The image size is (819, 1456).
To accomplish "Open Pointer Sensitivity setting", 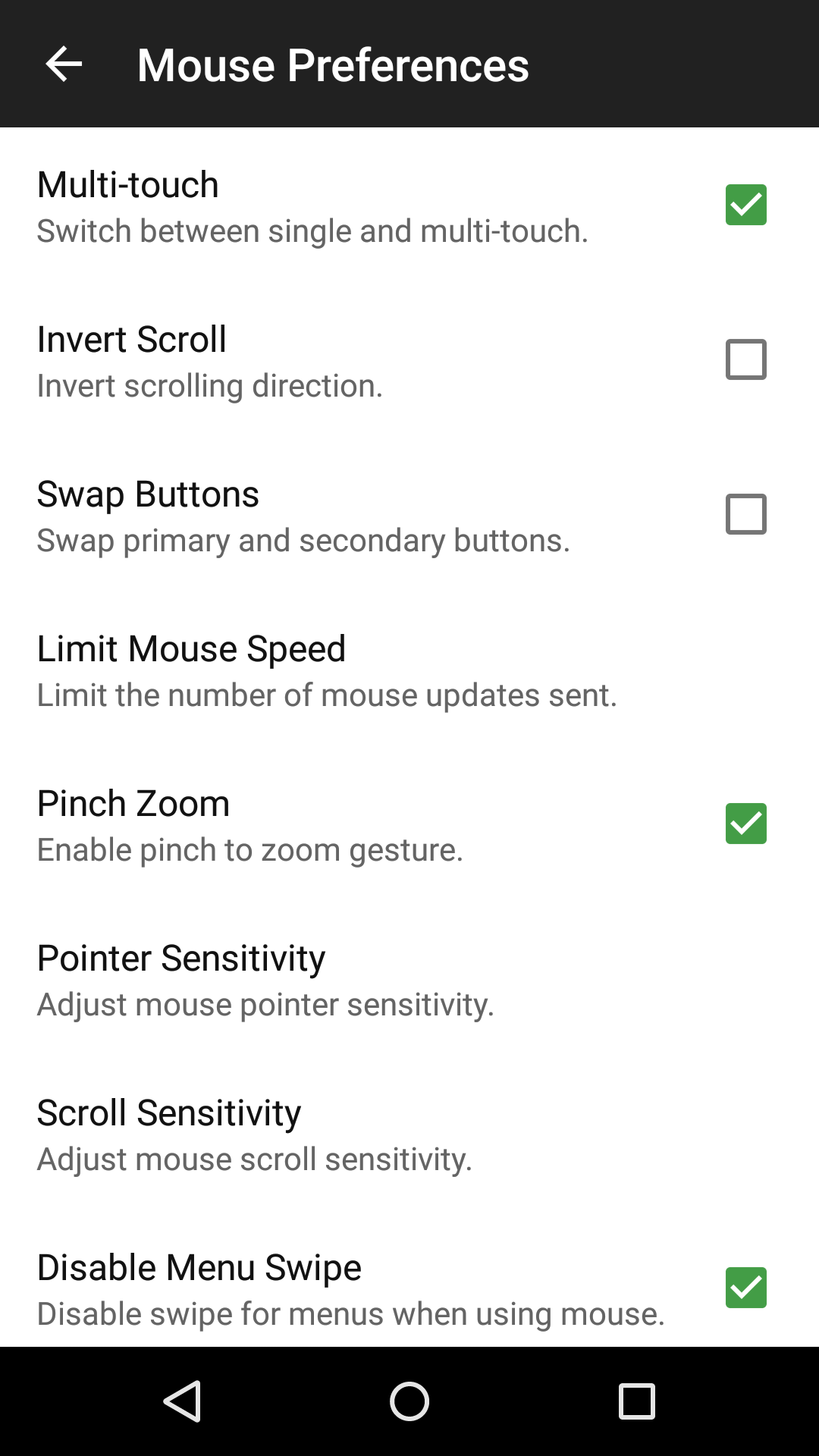I will click(x=265, y=980).
